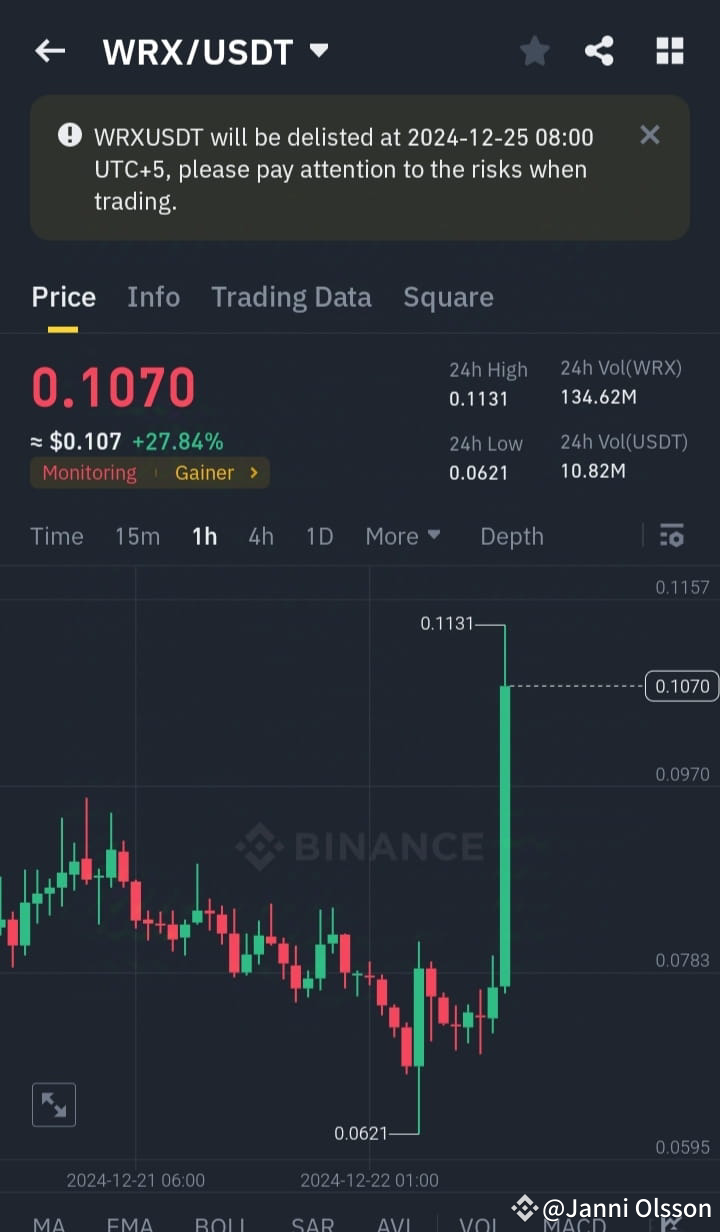Image resolution: width=720 pixels, height=1232 pixels.
Task: Expand the More timeframe dropdown
Action: pyautogui.click(x=402, y=536)
